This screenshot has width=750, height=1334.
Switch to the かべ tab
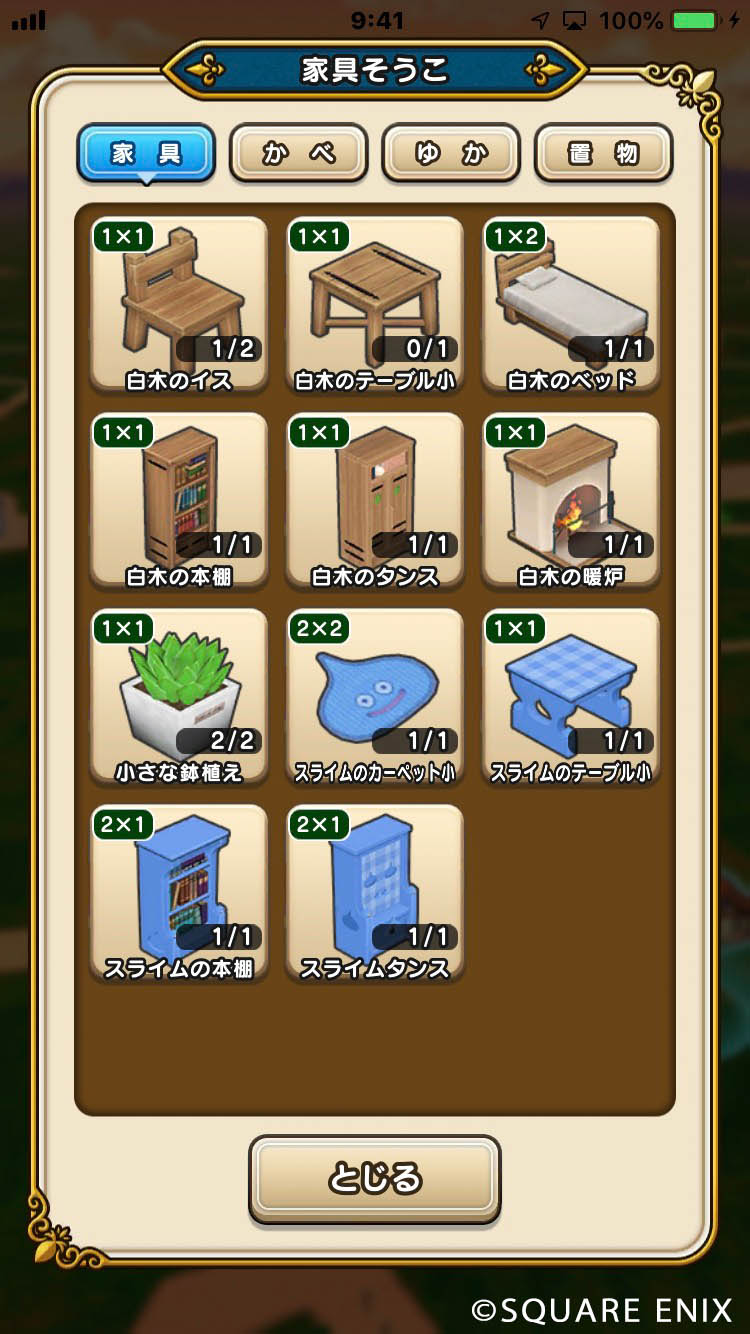point(299,153)
